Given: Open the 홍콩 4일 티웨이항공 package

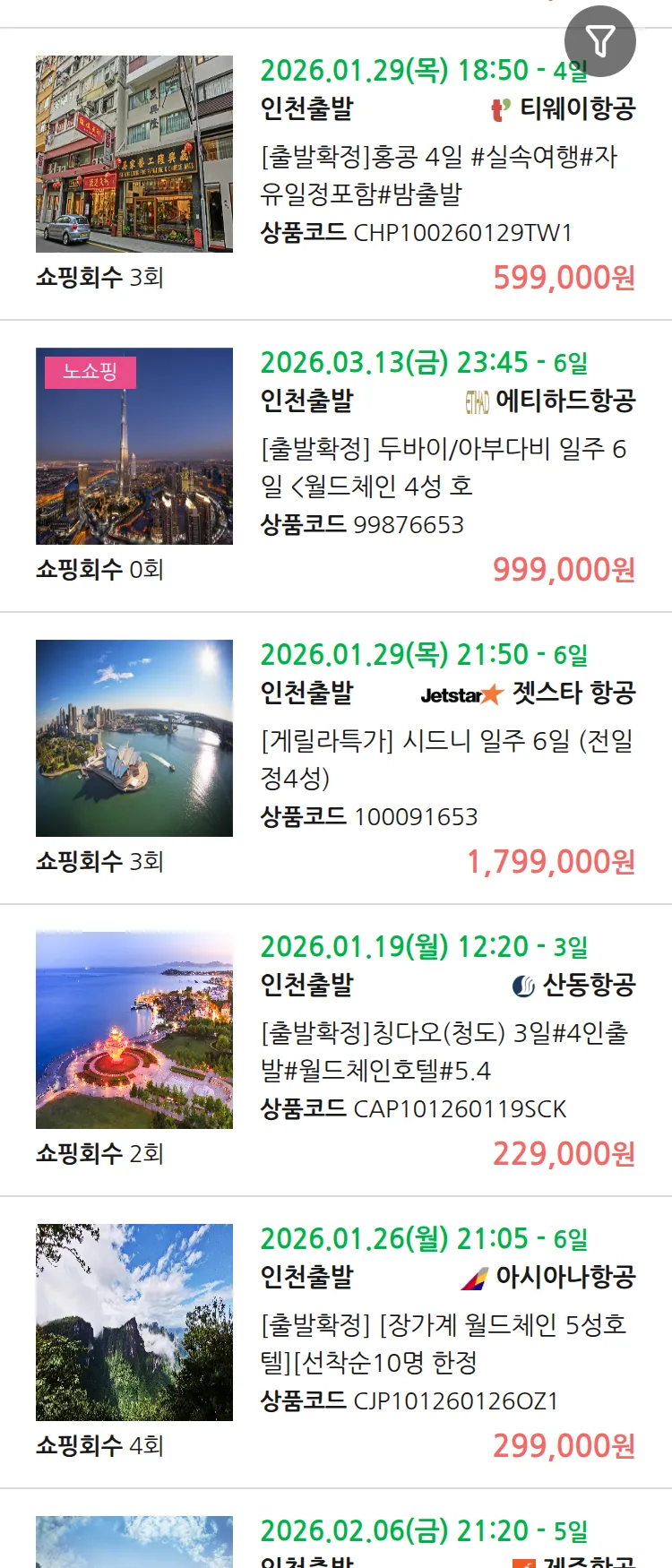Looking at the screenshot, I should 439,176.
